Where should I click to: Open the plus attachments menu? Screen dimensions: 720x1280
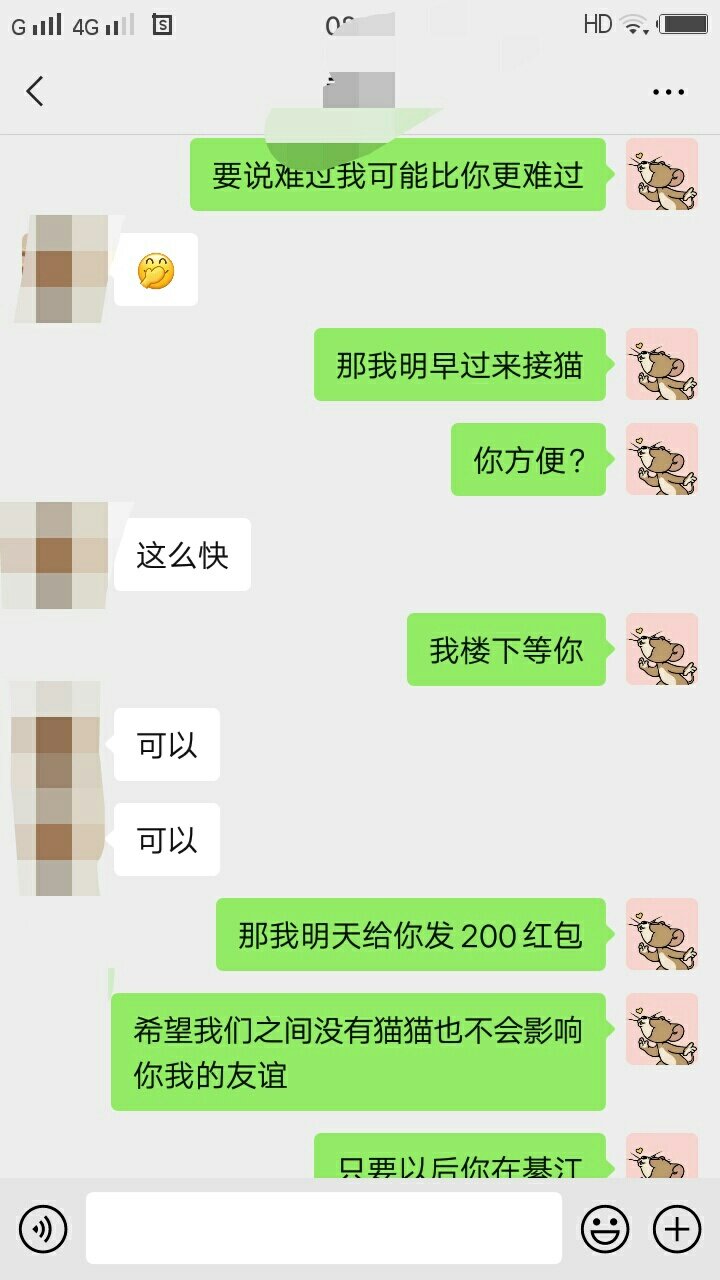(677, 1228)
